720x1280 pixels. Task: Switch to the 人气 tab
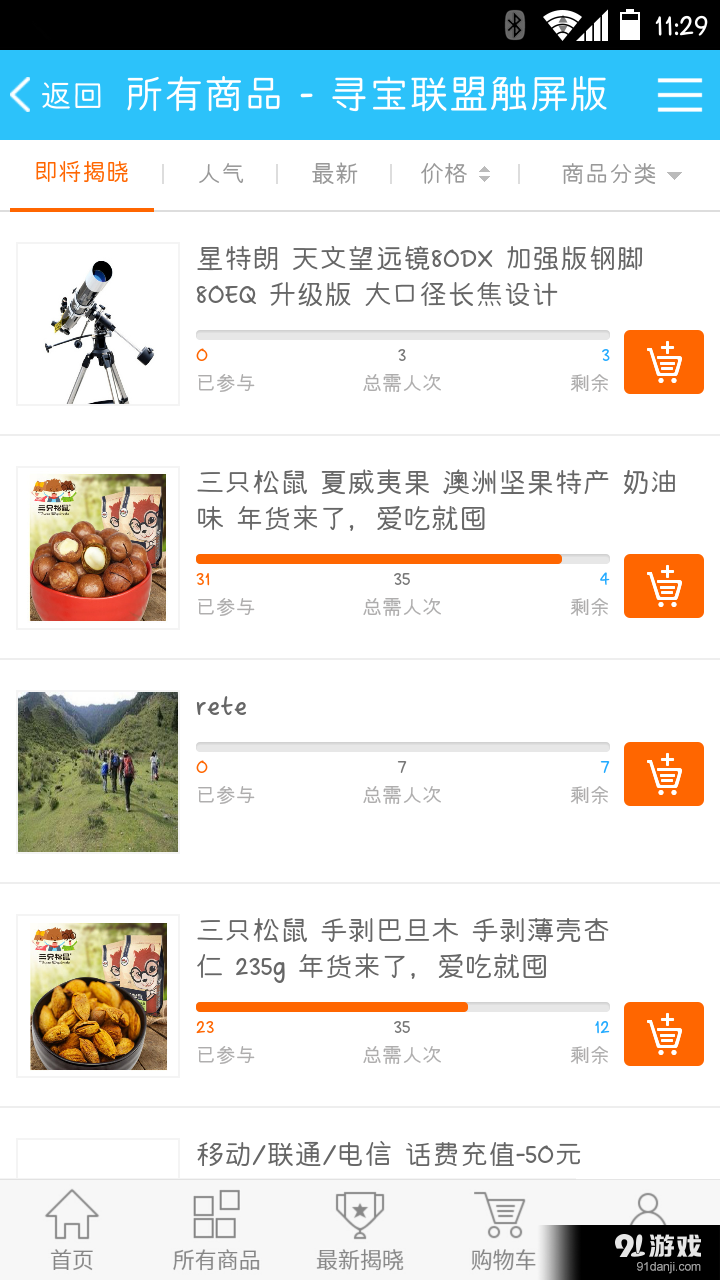point(222,173)
